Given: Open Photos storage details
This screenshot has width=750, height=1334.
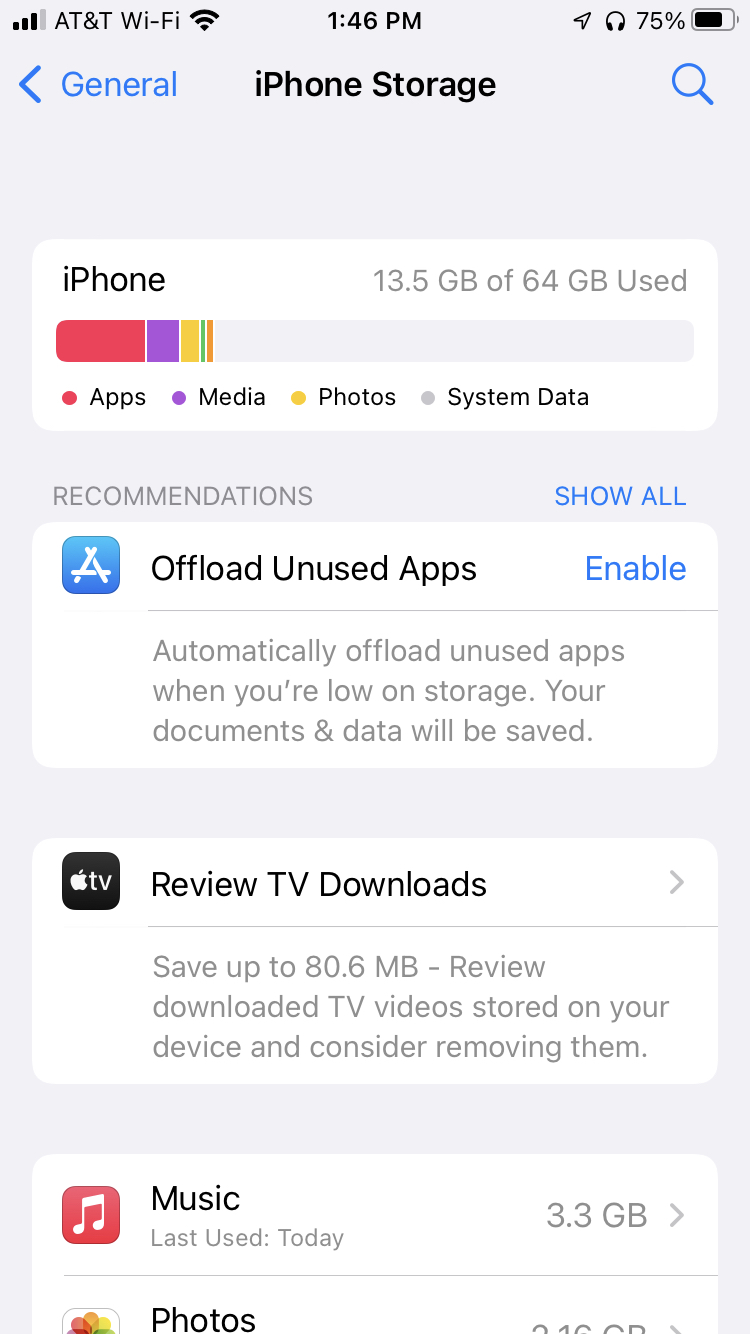Looking at the screenshot, I should 375,1316.
